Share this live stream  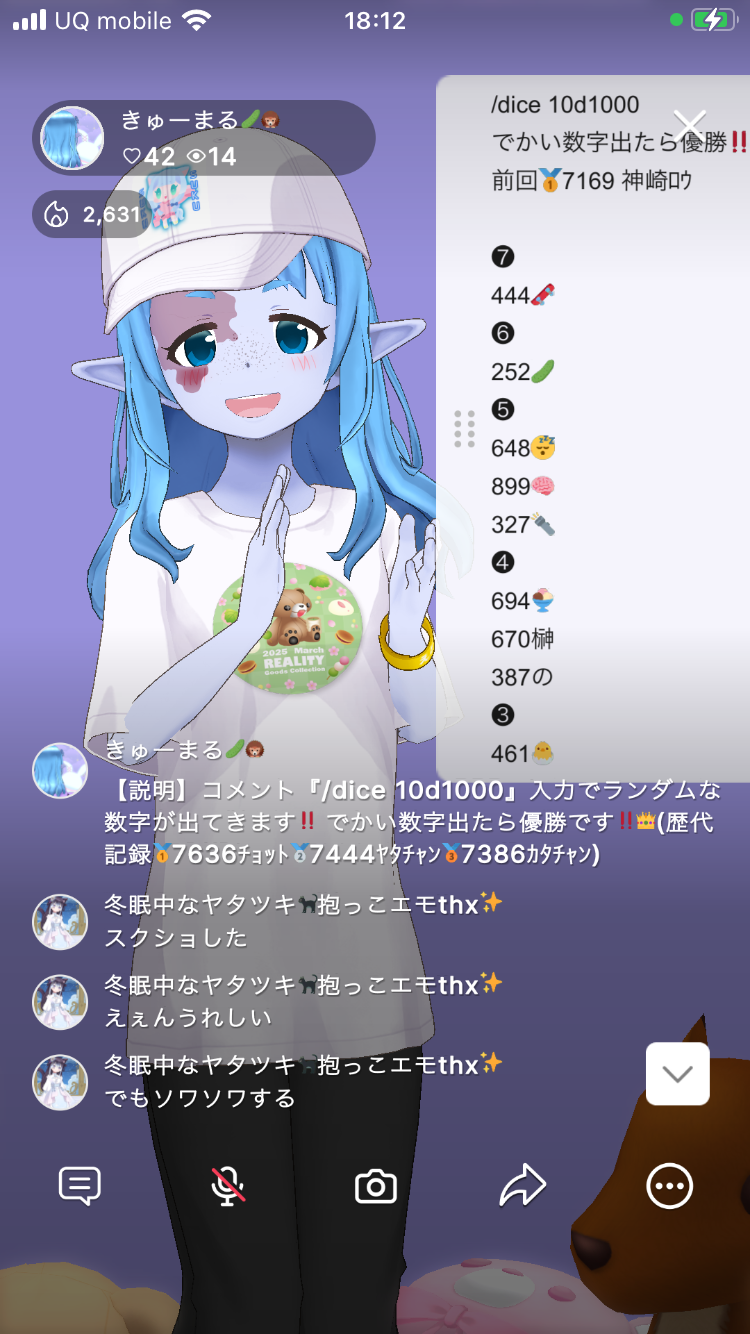pyautogui.click(x=522, y=1186)
